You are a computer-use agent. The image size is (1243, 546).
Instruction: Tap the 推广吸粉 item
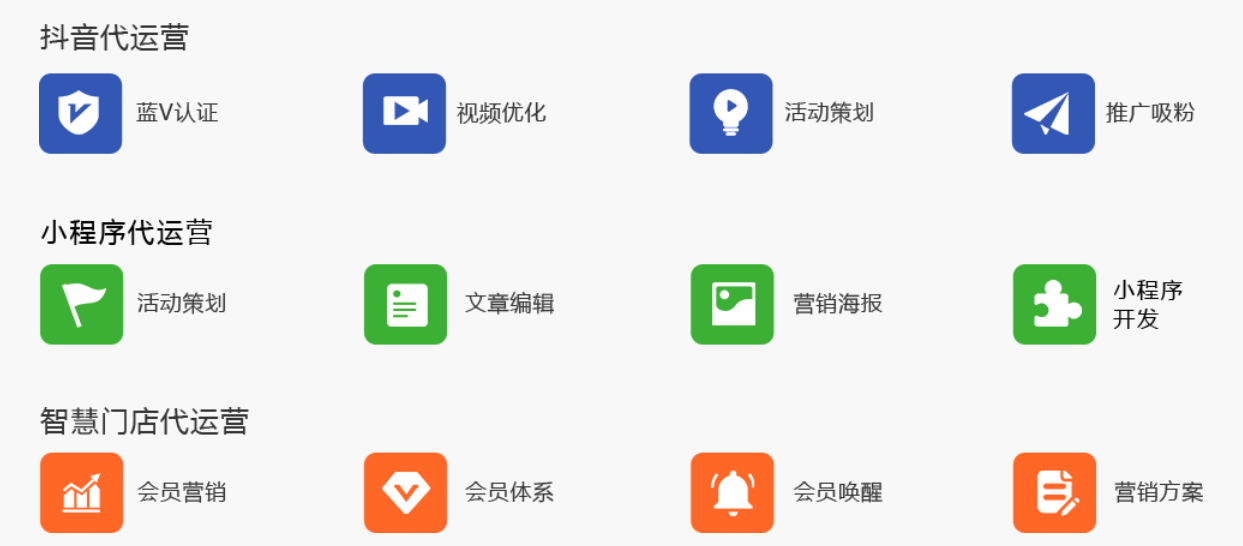(x=1053, y=113)
